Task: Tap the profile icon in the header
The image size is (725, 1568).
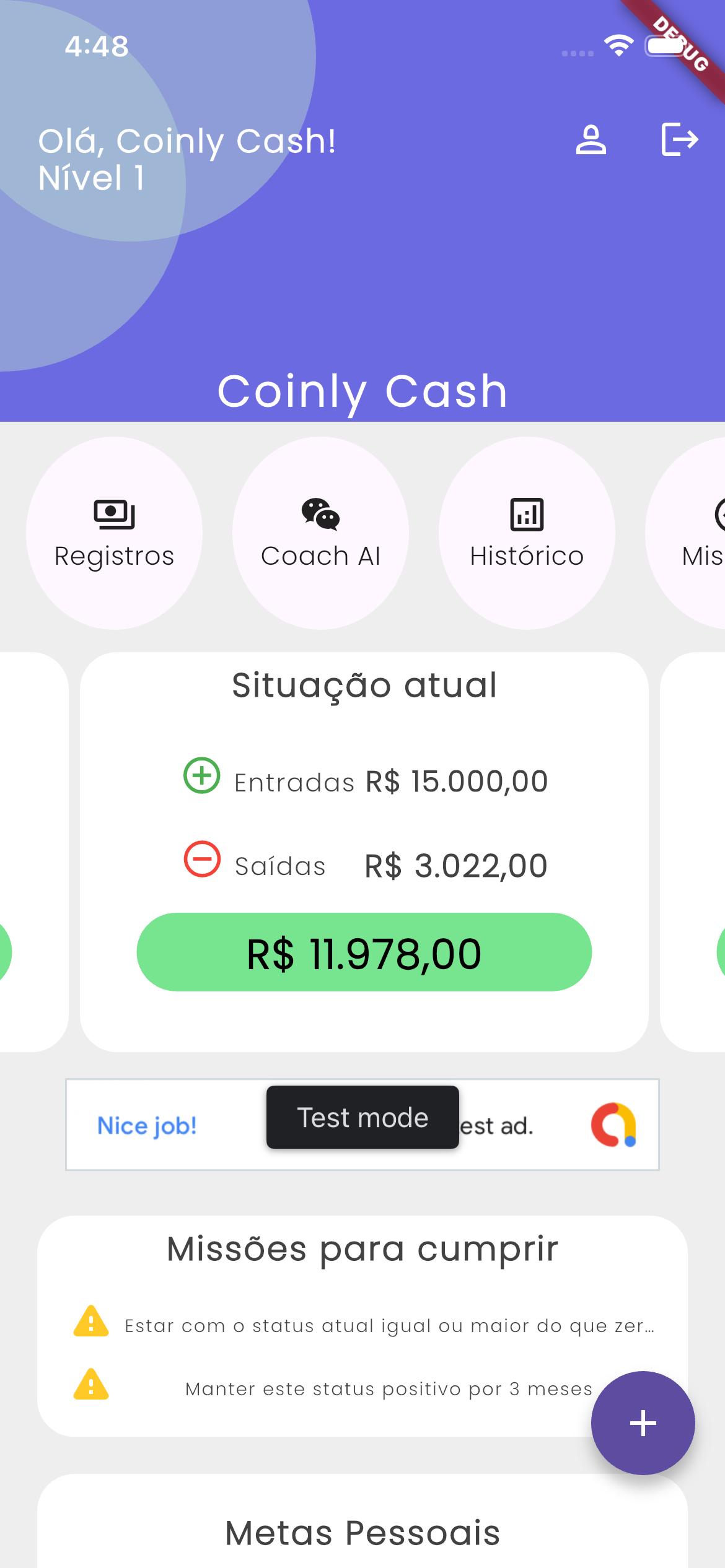Action: click(591, 139)
